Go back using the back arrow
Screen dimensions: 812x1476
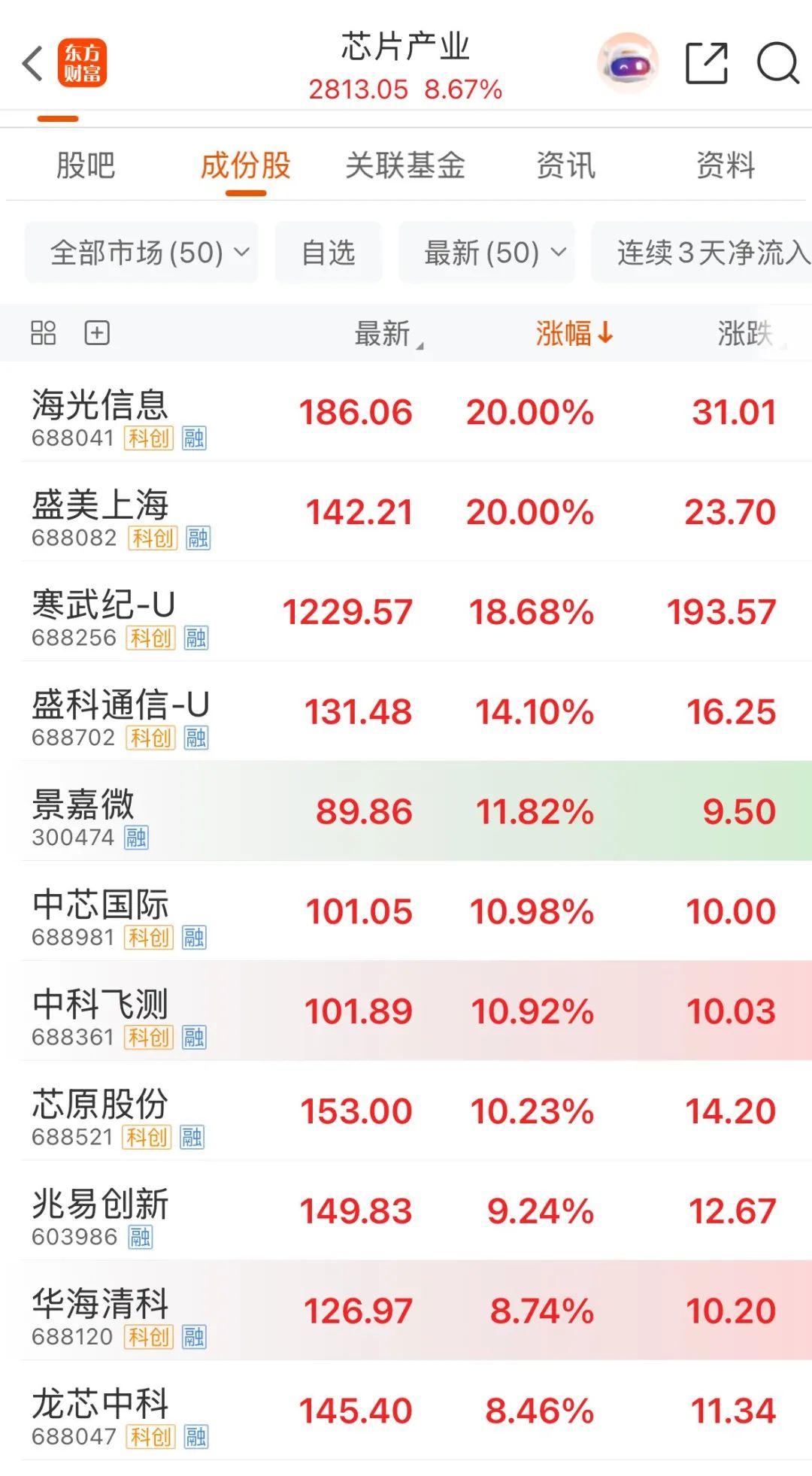coord(32,63)
